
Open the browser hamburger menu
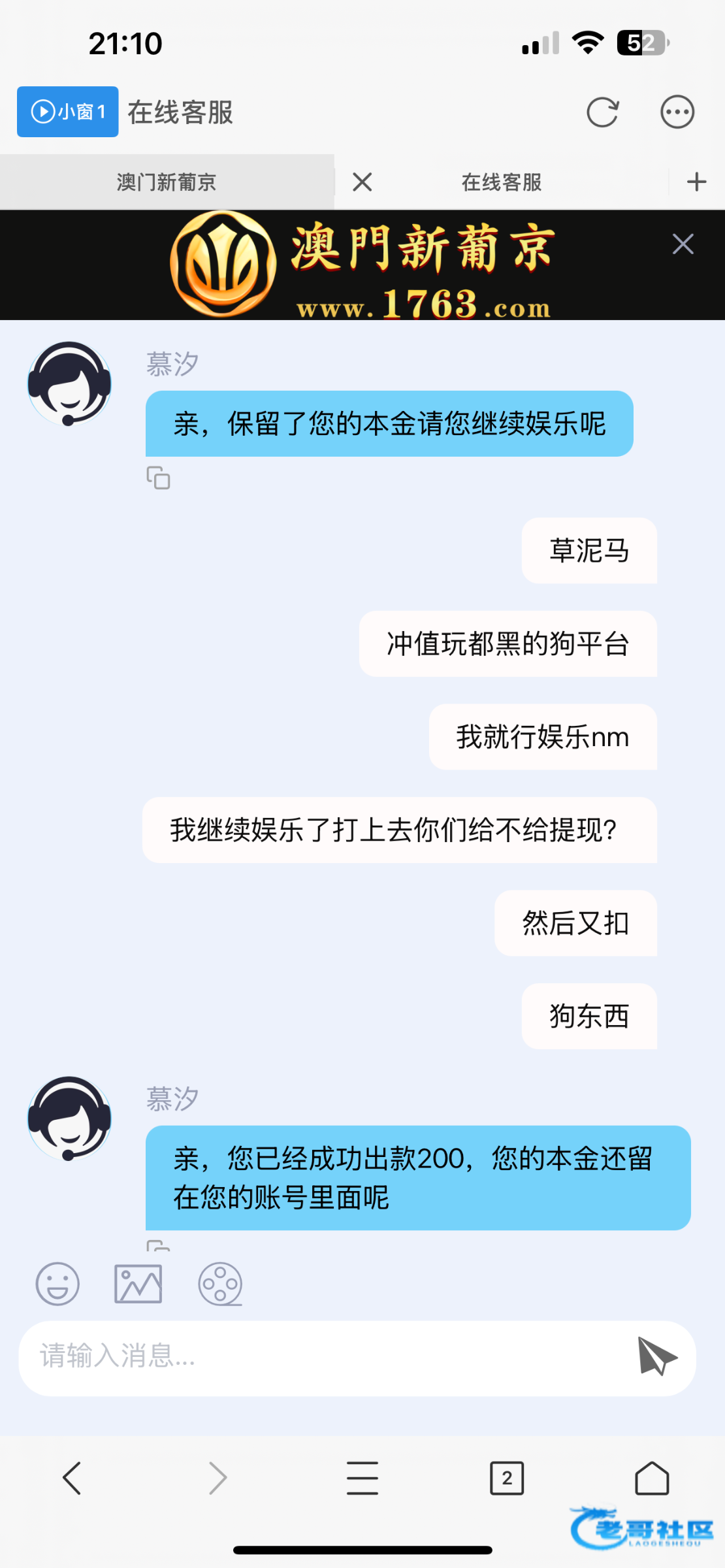tap(362, 1478)
